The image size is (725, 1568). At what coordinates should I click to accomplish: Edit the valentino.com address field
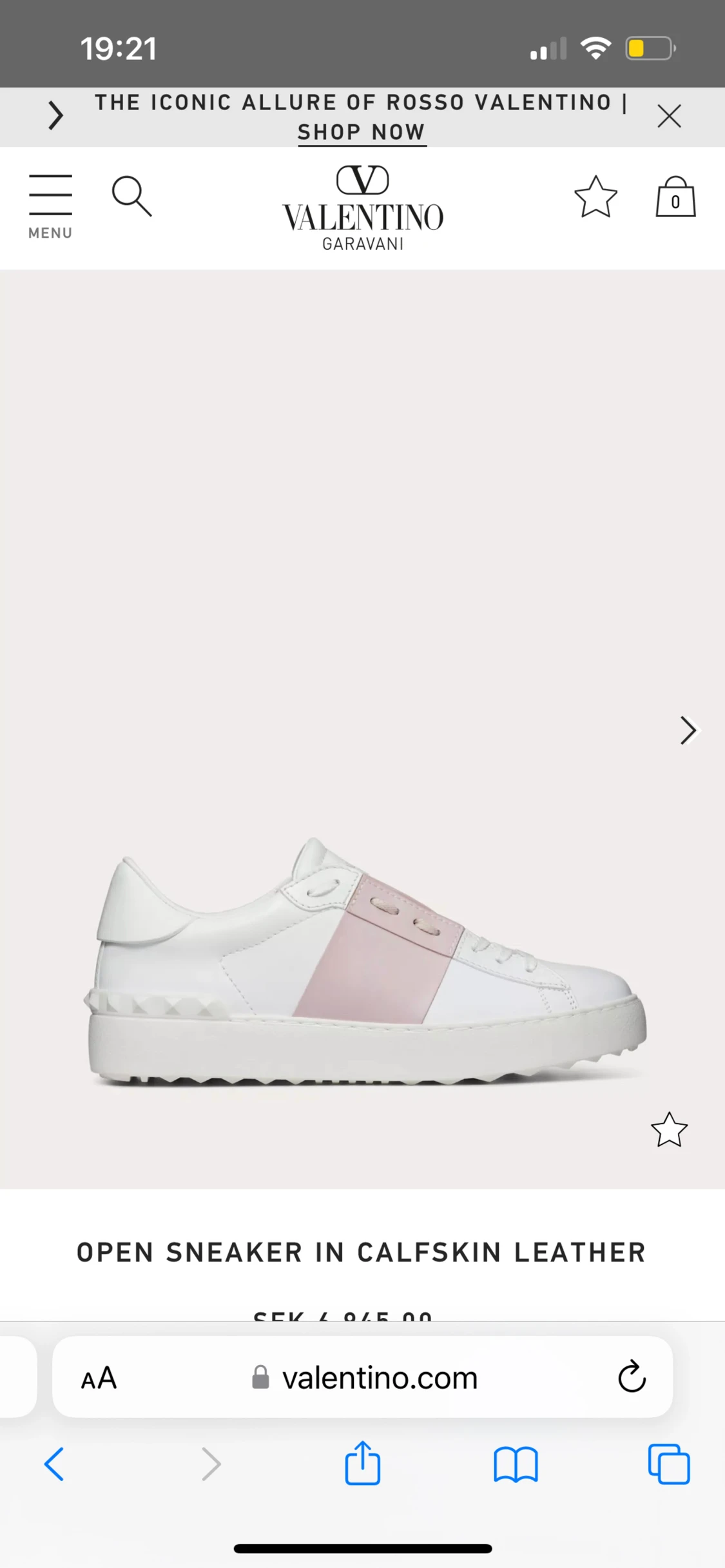pos(363,1377)
